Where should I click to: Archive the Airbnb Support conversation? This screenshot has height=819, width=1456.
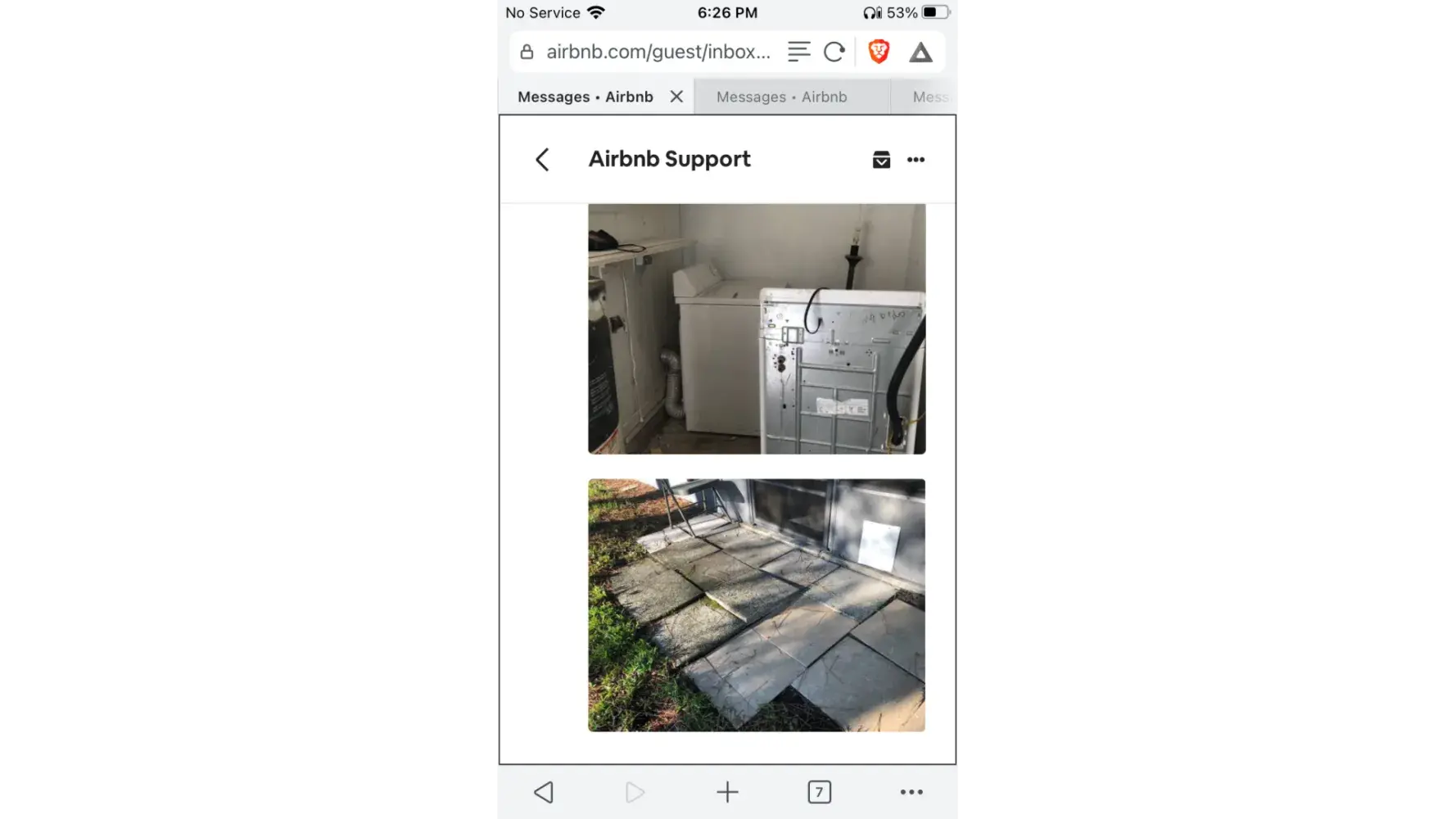pyautogui.click(x=881, y=160)
